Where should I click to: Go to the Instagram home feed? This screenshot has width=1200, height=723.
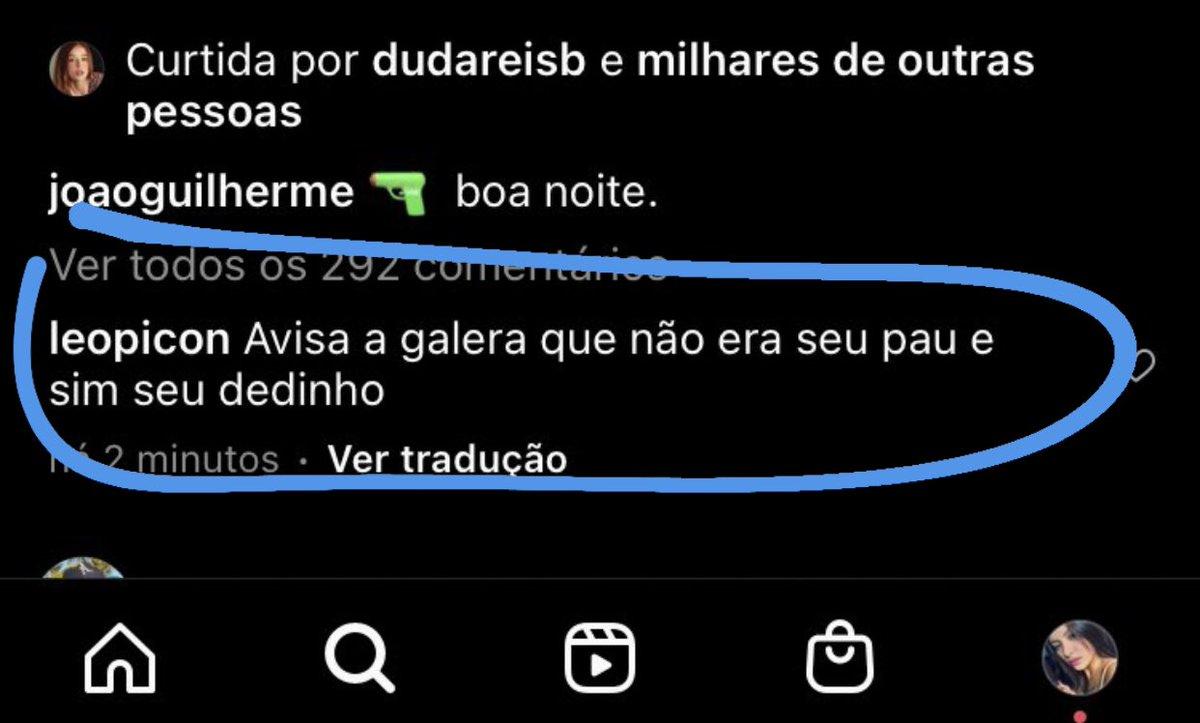pos(120,660)
